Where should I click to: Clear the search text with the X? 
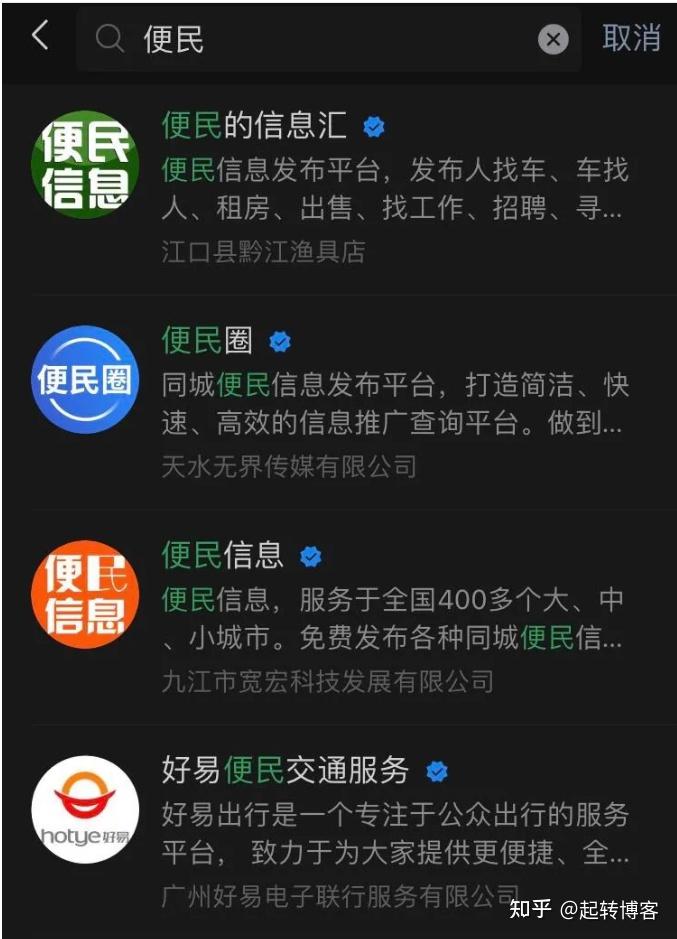pyautogui.click(x=553, y=40)
